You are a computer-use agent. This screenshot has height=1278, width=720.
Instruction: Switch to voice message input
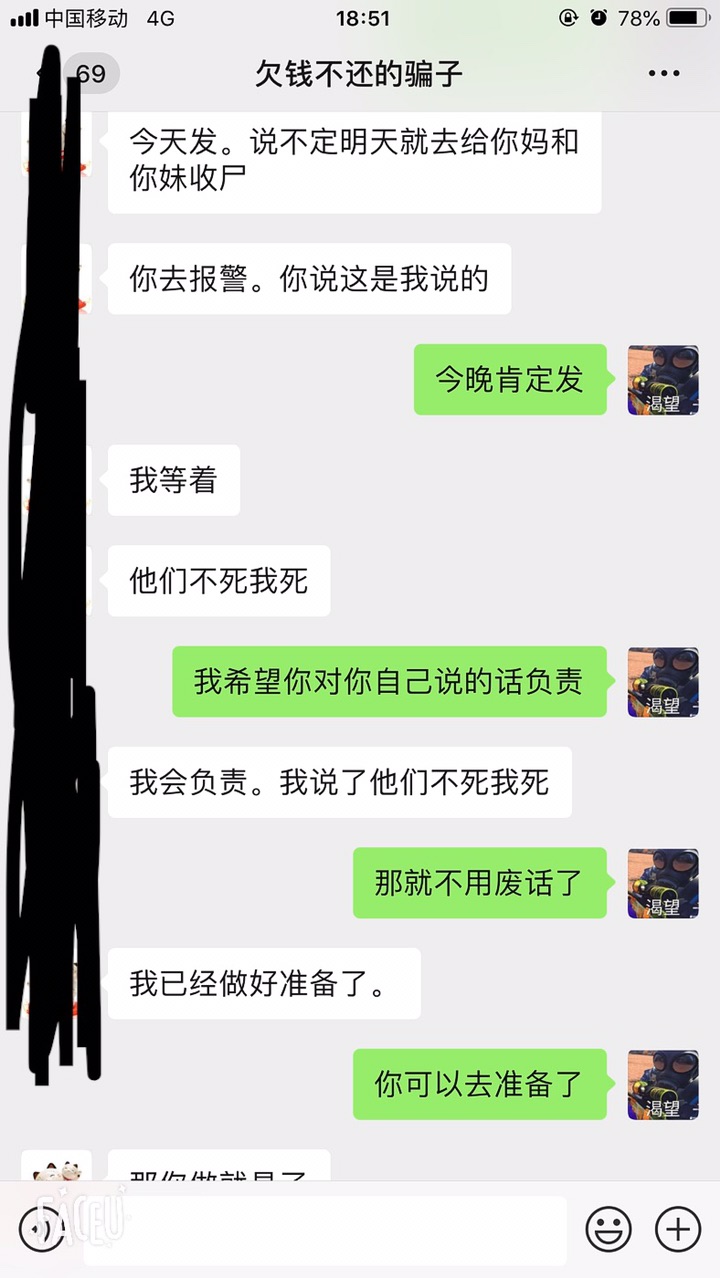[x=40, y=1228]
